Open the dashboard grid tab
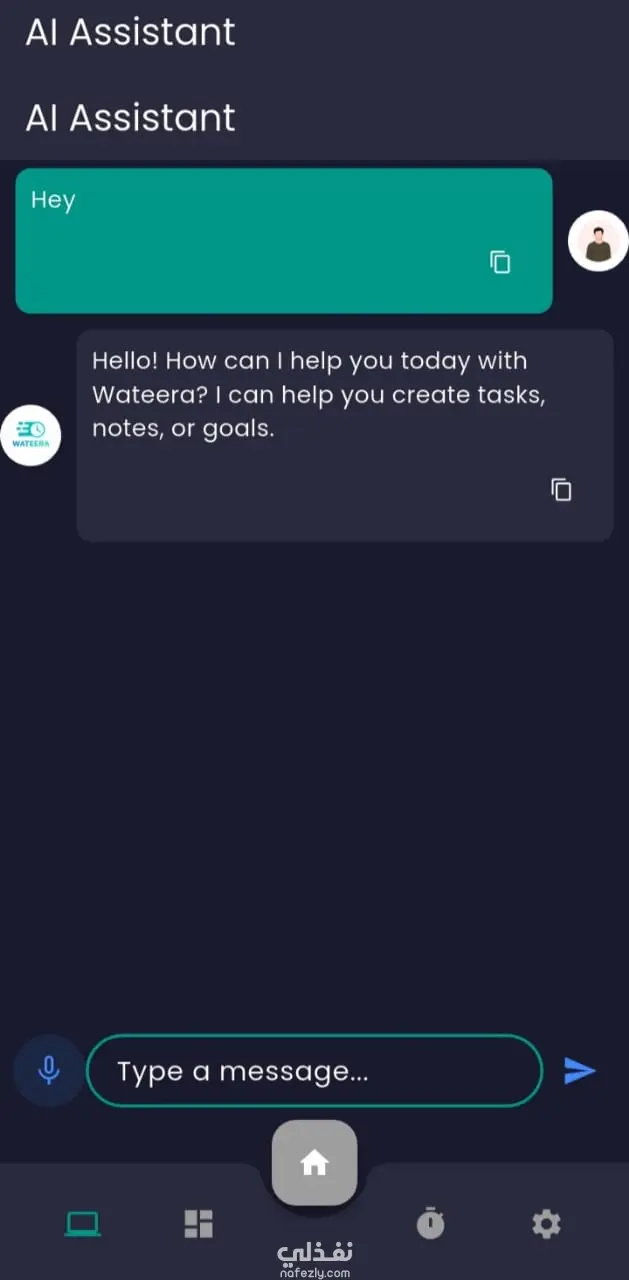Viewport: 629px width, 1280px height. pyautogui.click(x=199, y=1223)
